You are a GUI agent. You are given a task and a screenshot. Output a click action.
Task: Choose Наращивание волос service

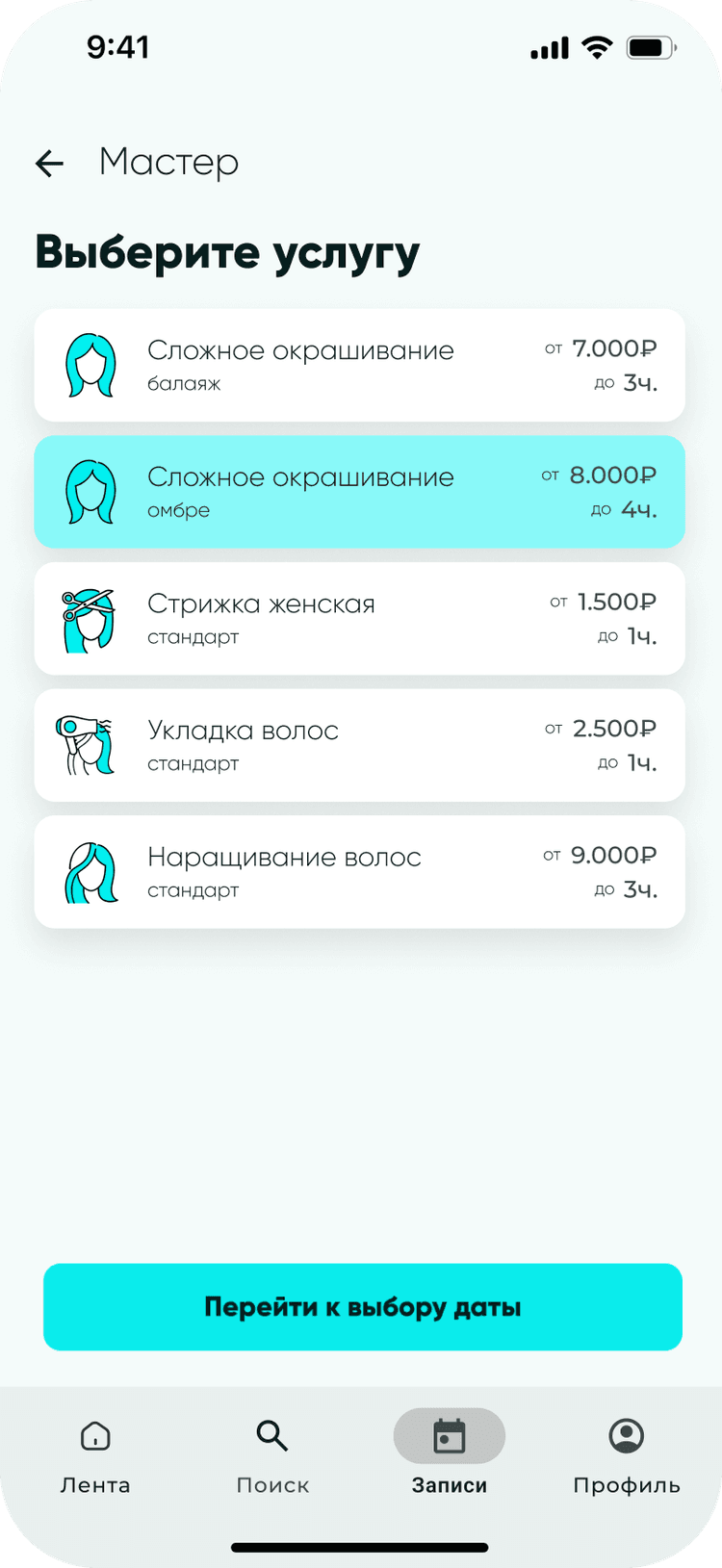tap(359, 872)
